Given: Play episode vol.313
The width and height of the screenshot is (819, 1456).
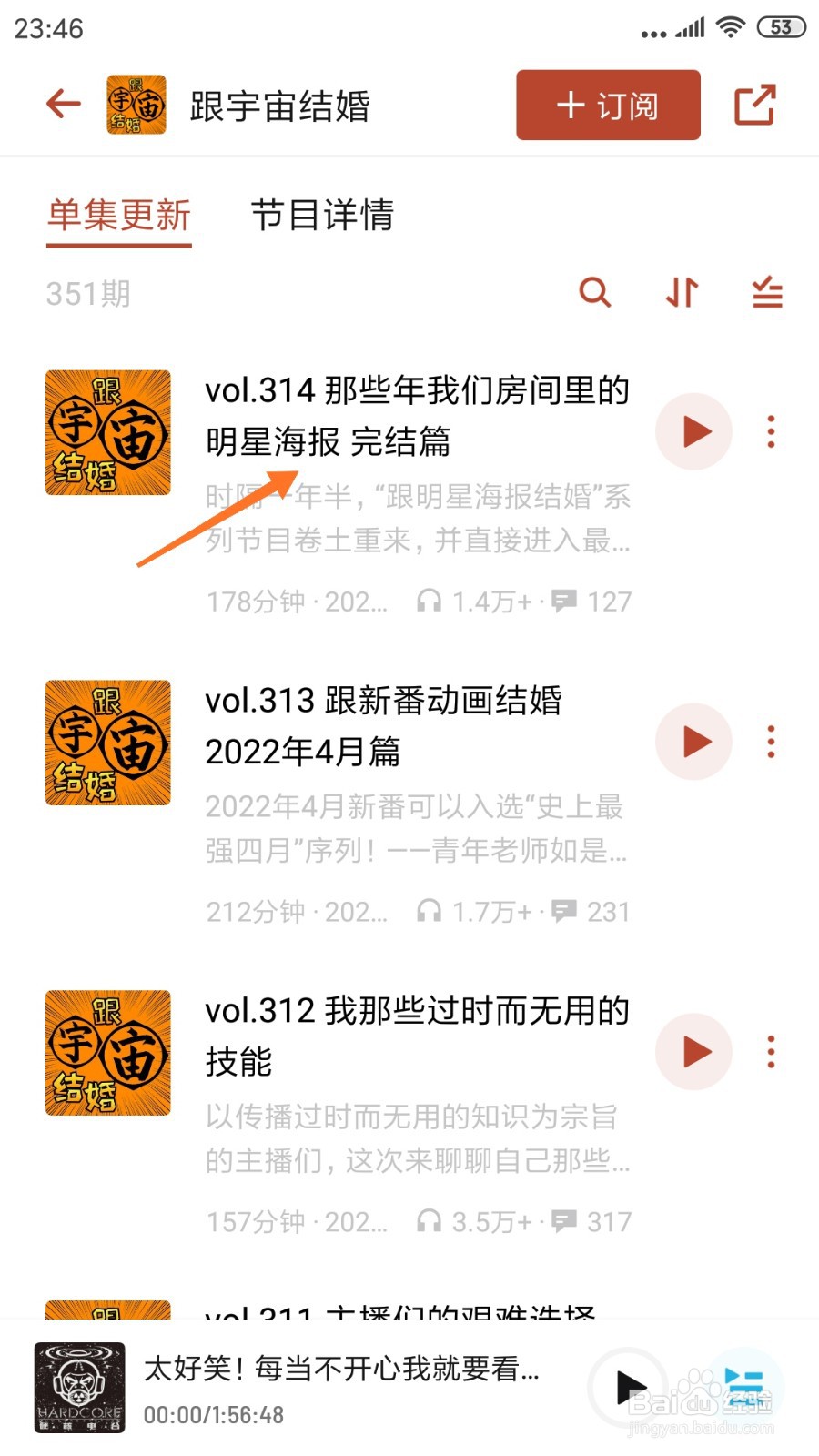Looking at the screenshot, I should (x=694, y=742).
